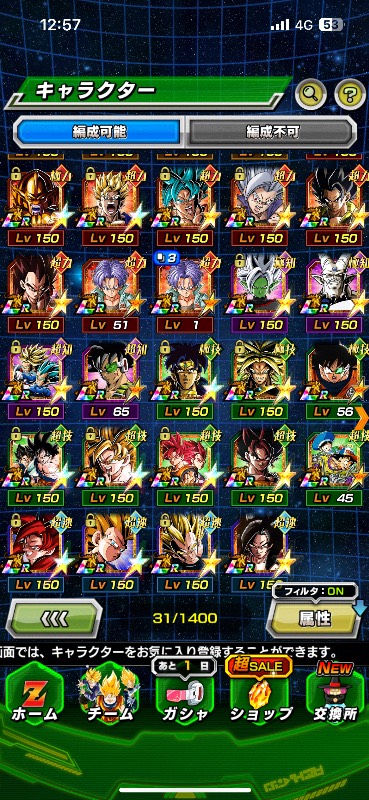Select the Bardock card at Lv 65
The height and width of the screenshot is (800, 369).
111,381
